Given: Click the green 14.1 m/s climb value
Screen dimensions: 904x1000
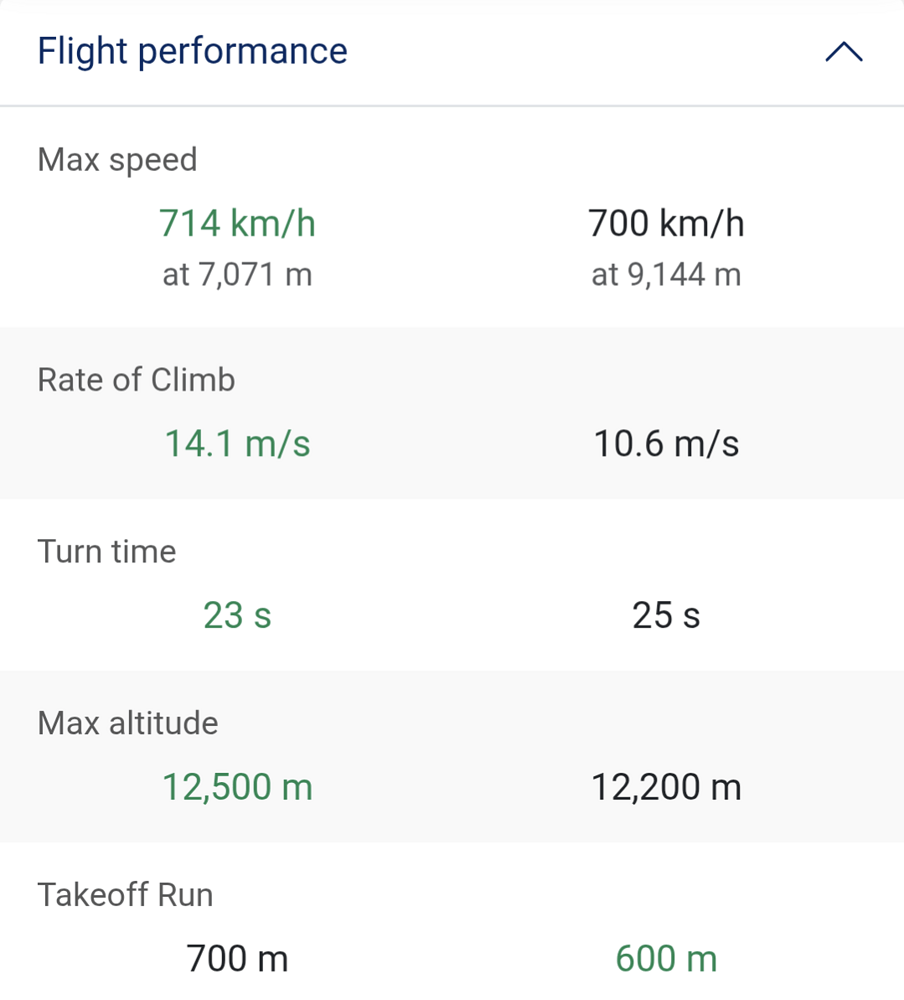Looking at the screenshot, I should 237,443.
